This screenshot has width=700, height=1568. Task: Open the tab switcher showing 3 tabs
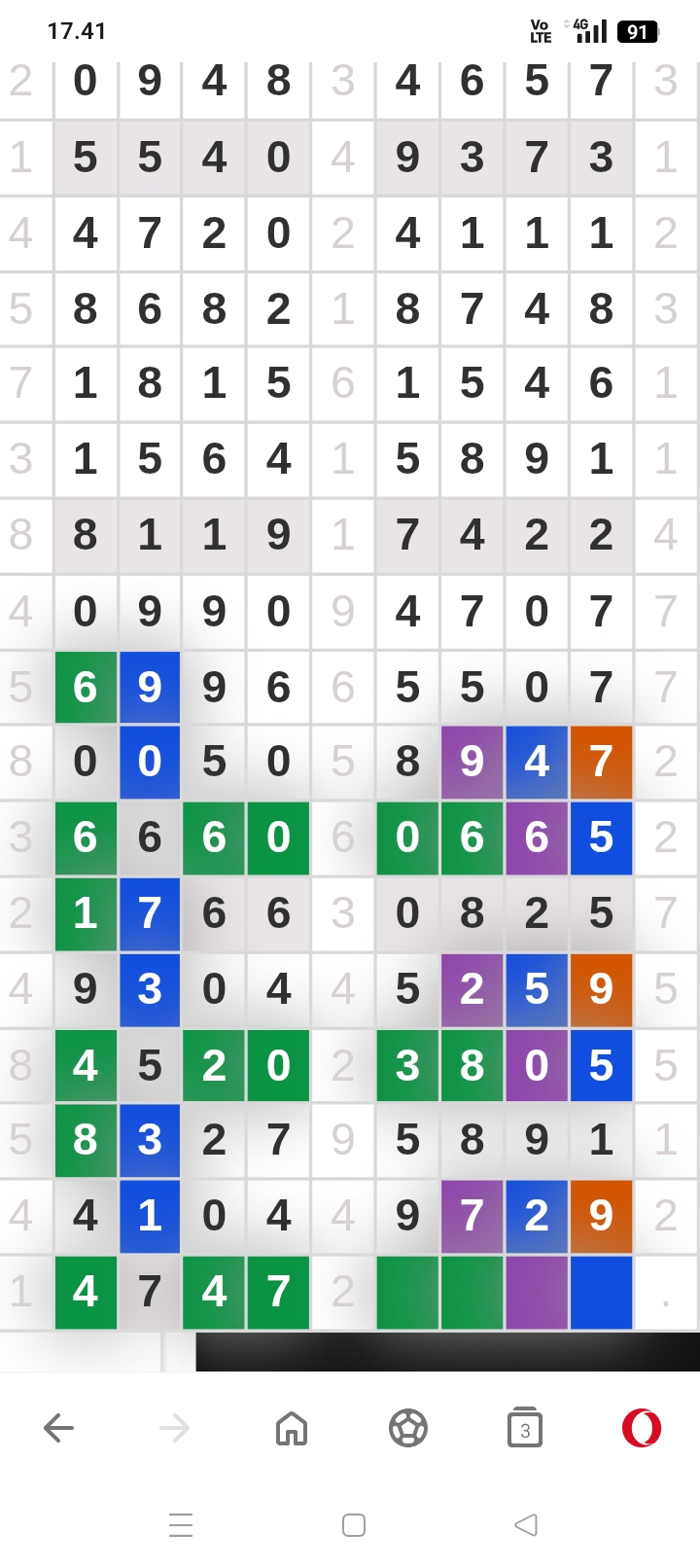(x=525, y=1428)
